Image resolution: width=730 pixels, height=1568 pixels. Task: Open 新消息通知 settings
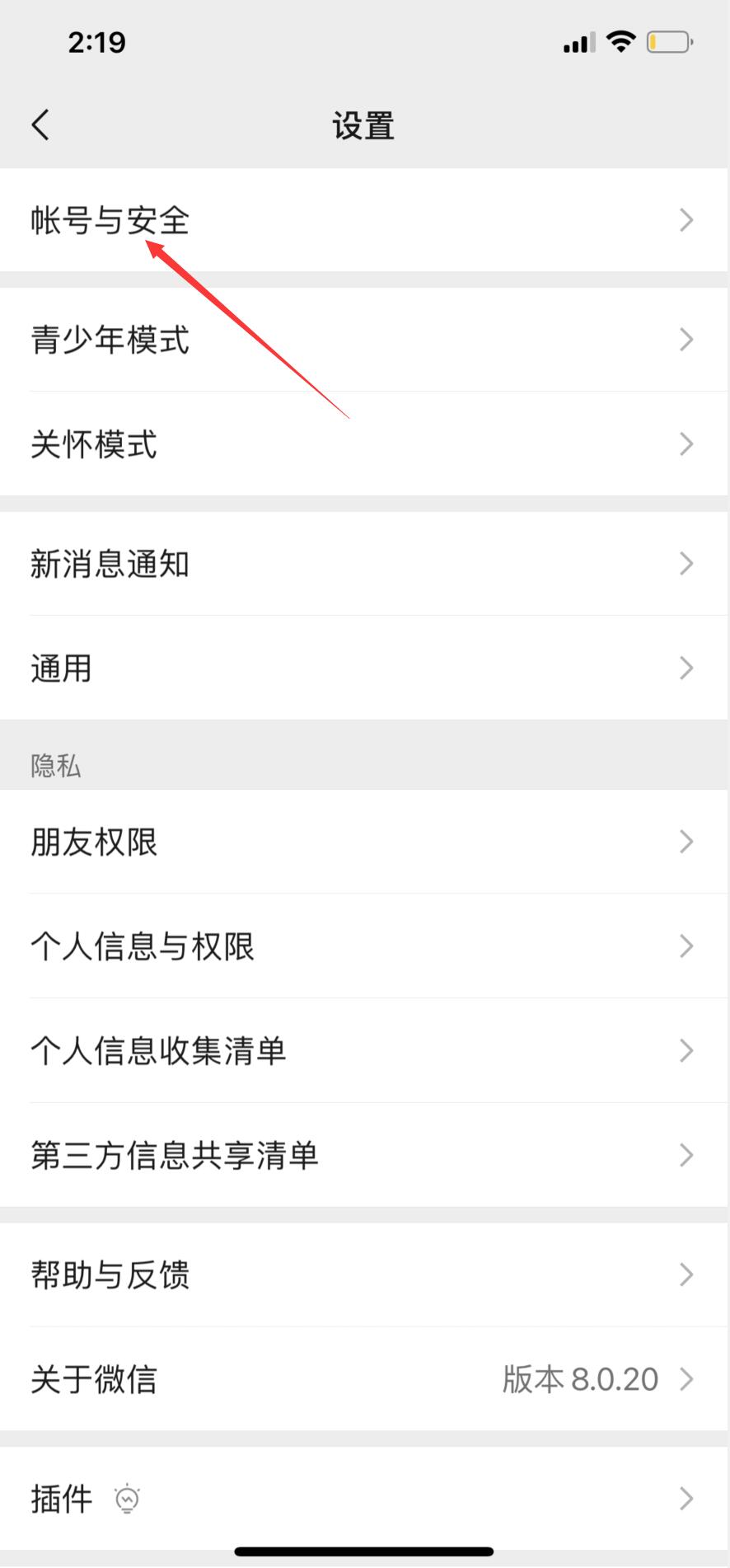click(x=364, y=564)
